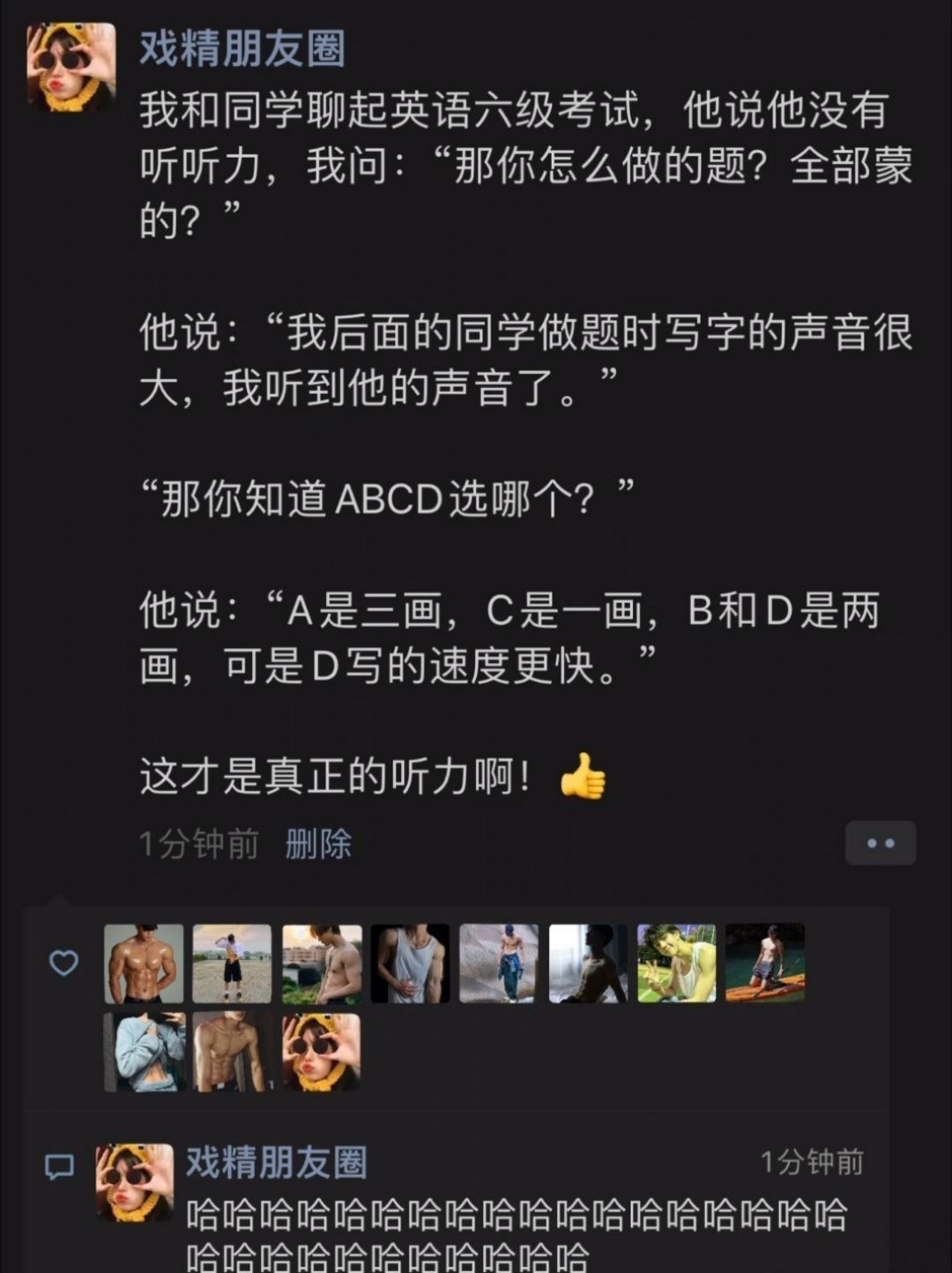Screen dimensions: 952x1273
Task: Open the post author's avatar at the top
Action: pyautogui.click(x=71, y=67)
